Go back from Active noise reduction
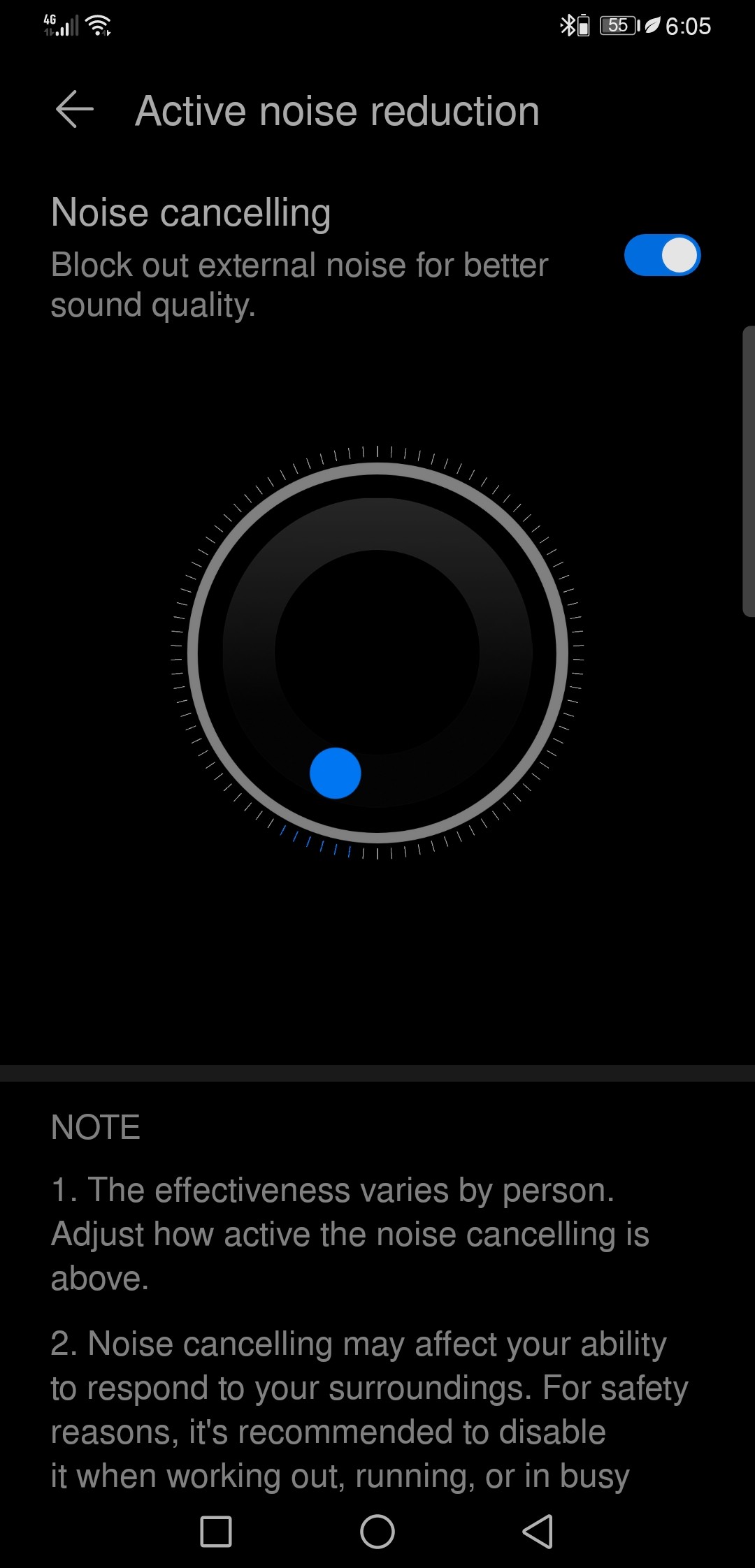 74,110
